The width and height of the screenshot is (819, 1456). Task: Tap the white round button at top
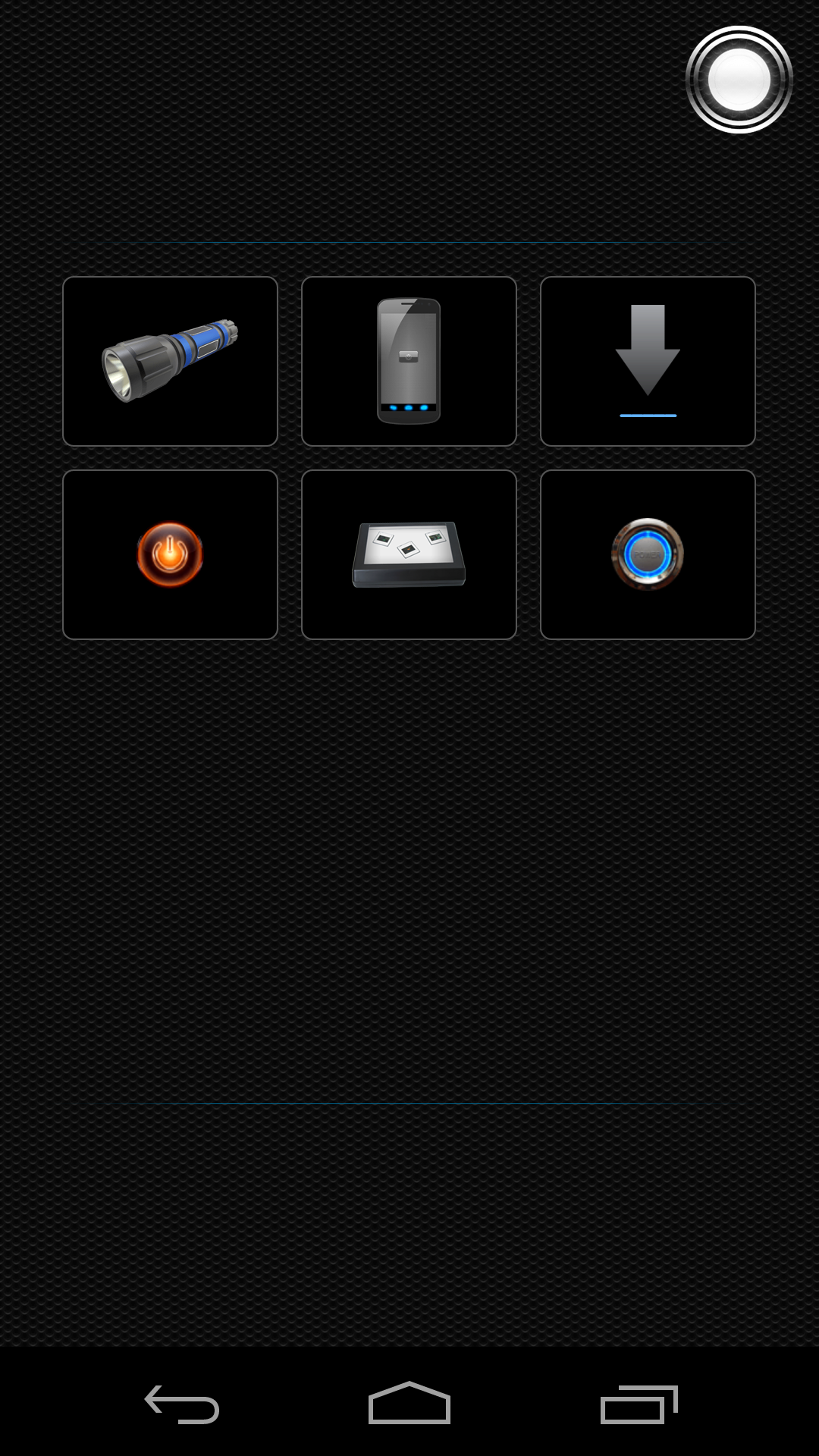click(739, 80)
